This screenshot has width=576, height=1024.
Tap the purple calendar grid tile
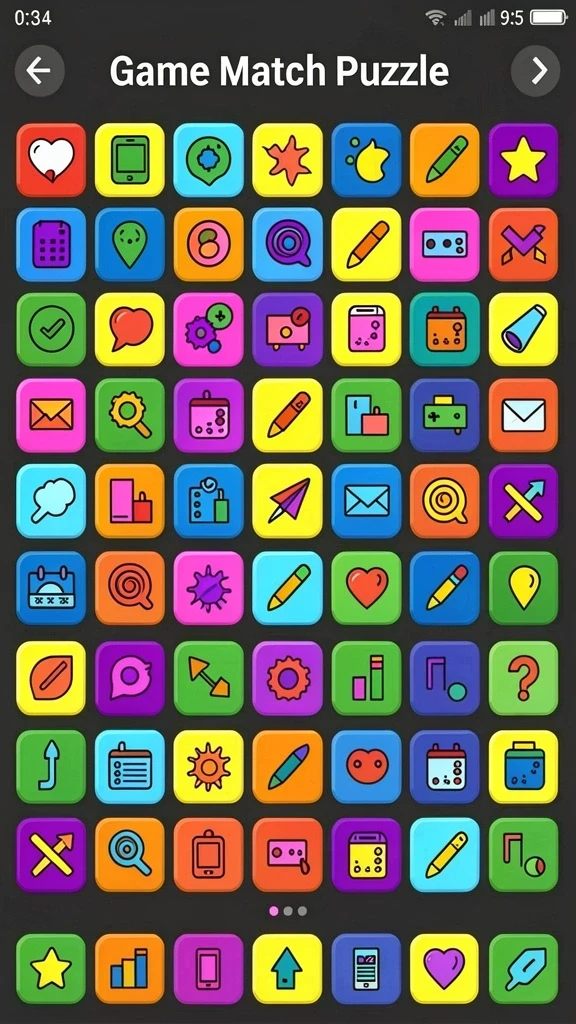tap(51, 244)
